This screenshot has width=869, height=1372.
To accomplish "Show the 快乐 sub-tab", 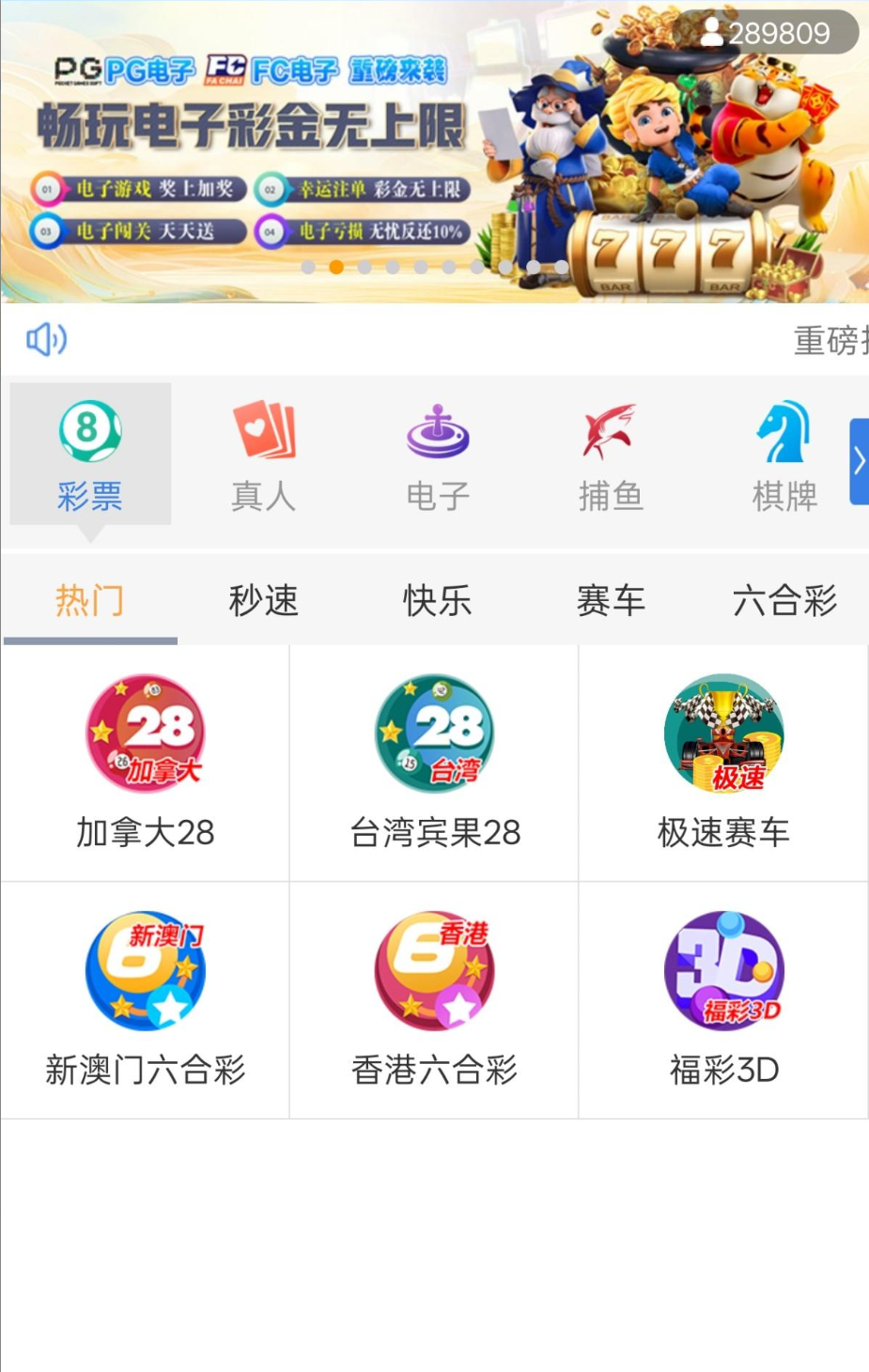I will 438,600.
